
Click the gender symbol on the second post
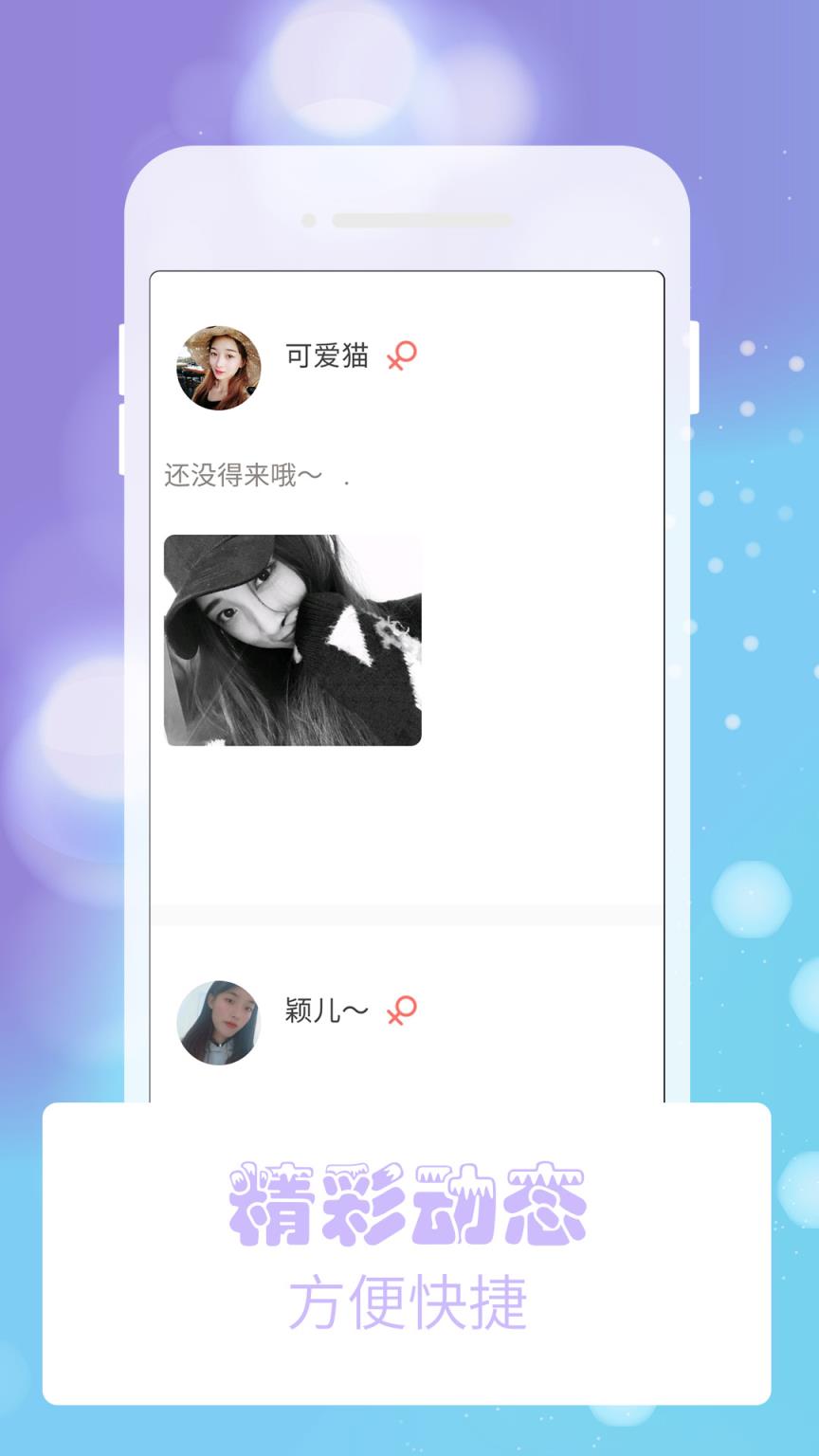pos(400,1012)
